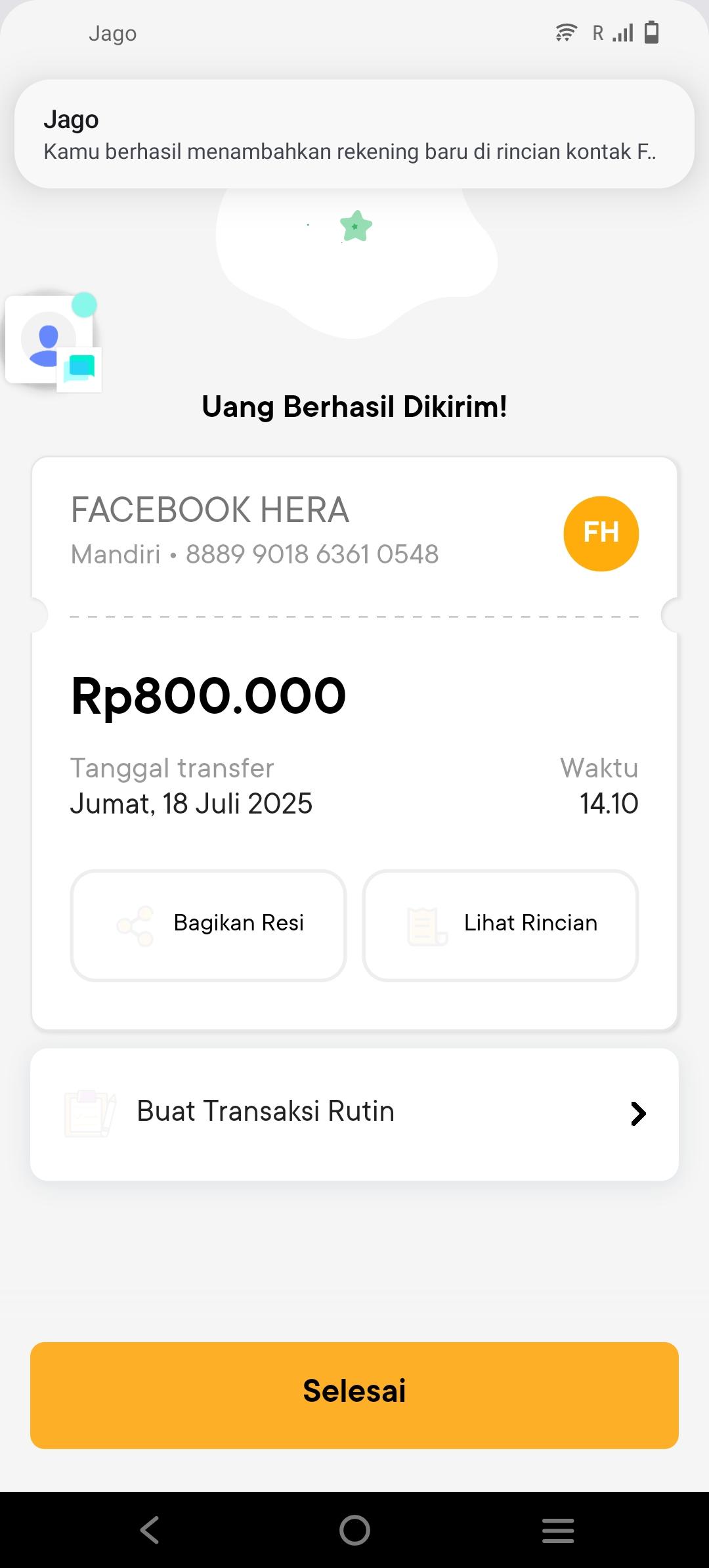Open Lihat Rincian transaction details
The width and height of the screenshot is (709, 1568).
coord(500,925)
